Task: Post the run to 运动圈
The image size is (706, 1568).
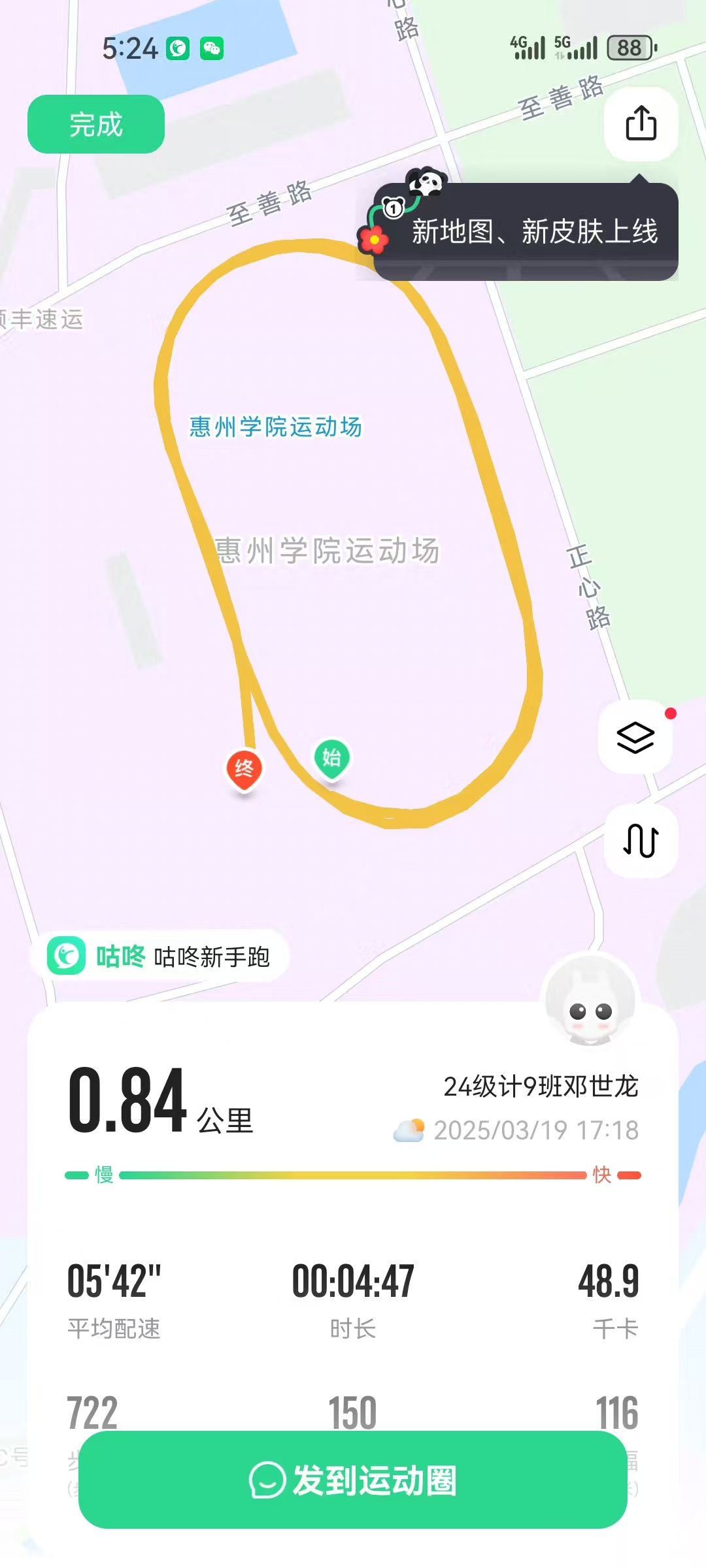Action: point(353,1480)
